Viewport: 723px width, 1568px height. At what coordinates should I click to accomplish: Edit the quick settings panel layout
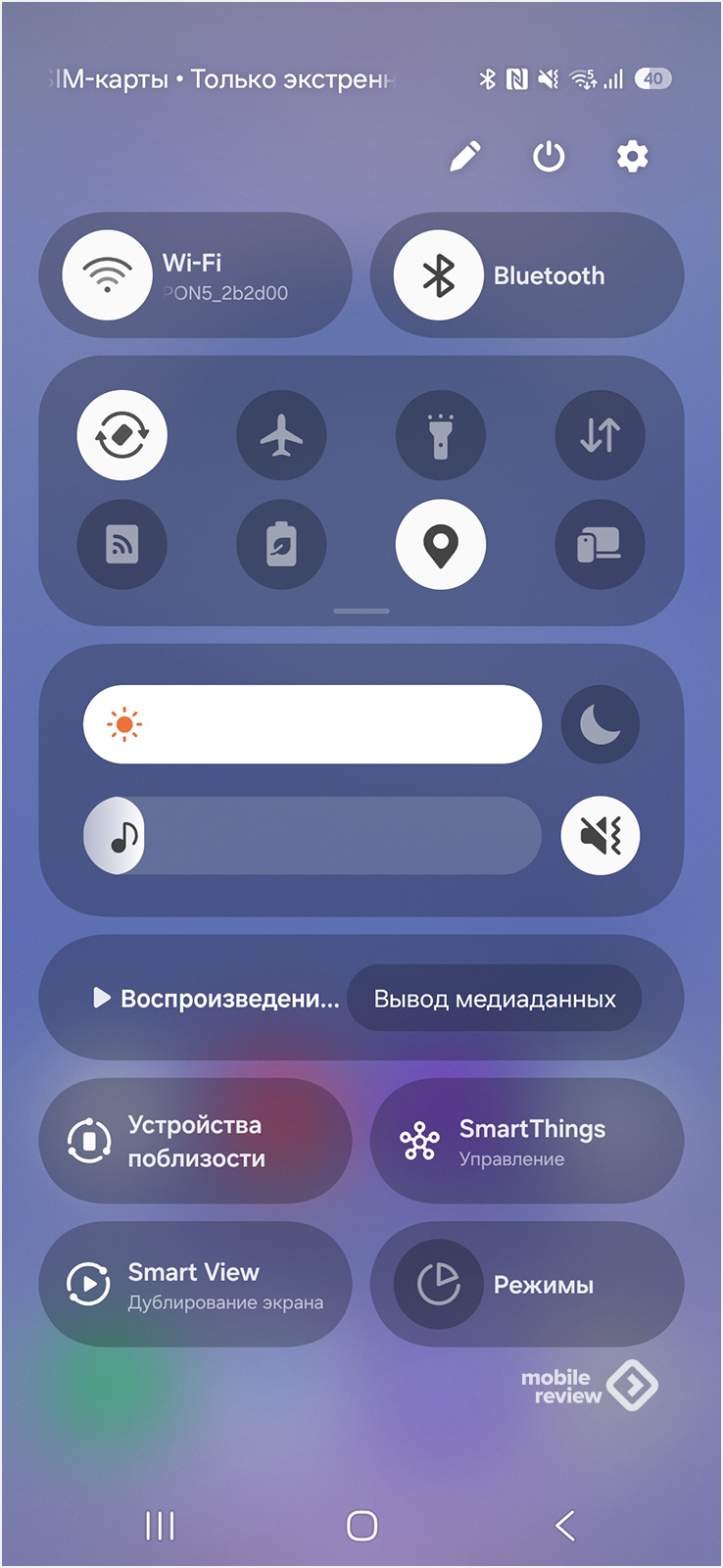[465, 157]
